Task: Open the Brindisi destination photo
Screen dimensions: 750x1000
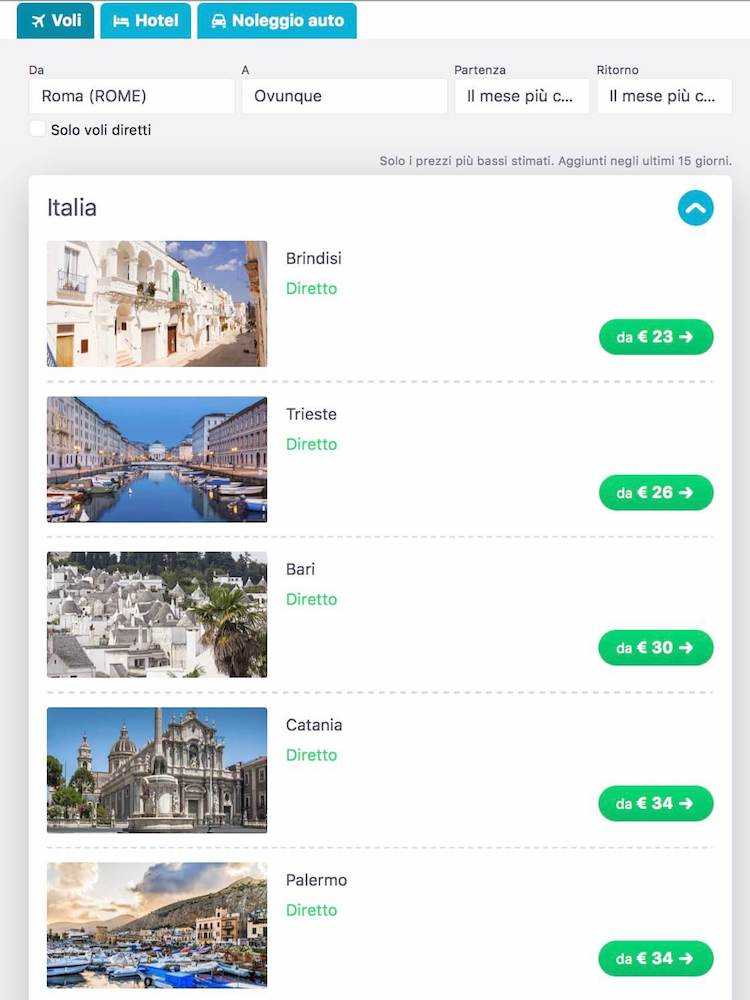Action: click(x=157, y=304)
